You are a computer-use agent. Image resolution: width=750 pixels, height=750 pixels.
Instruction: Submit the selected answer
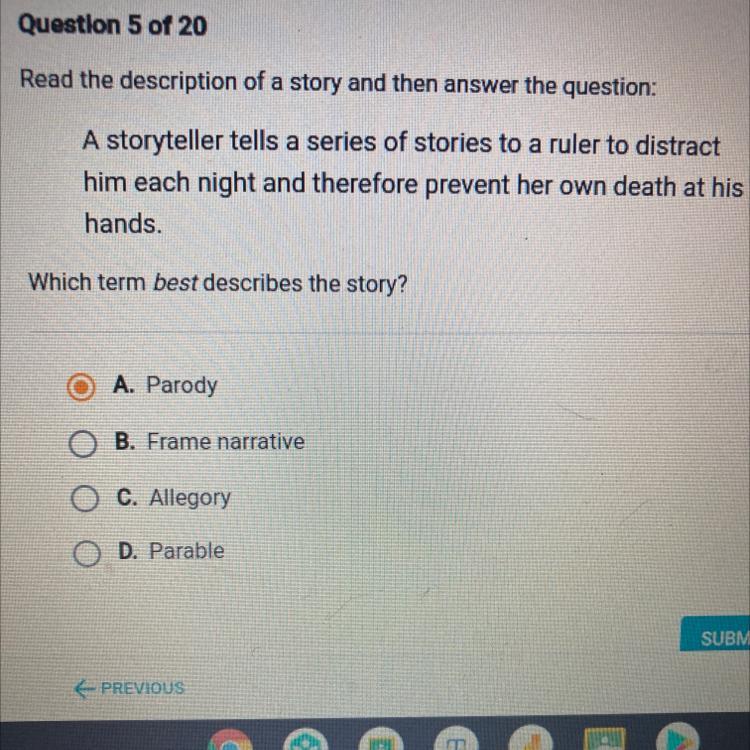pyautogui.click(x=715, y=634)
